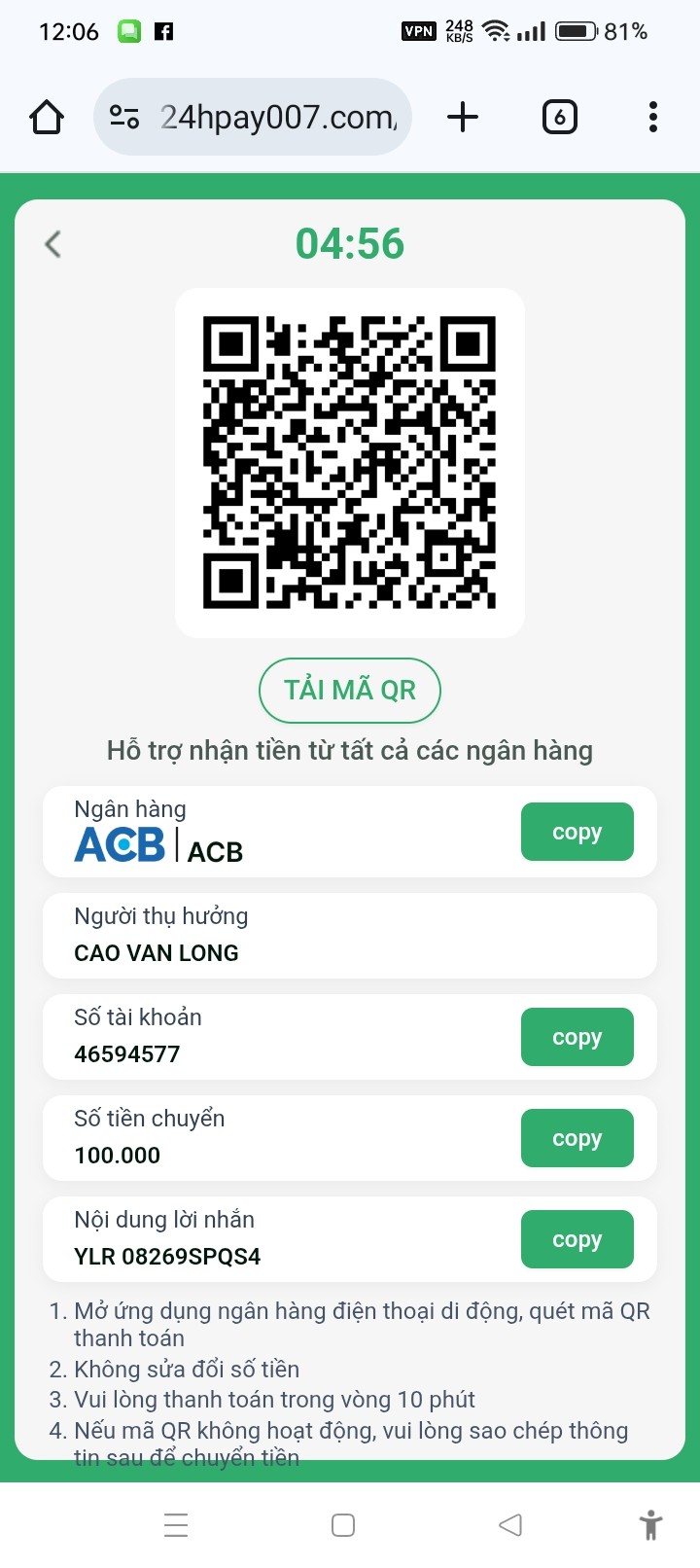Image resolution: width=700 pixels, height=1568 pixels.
Task: Open the browser overflow menu
Action: 653,117
